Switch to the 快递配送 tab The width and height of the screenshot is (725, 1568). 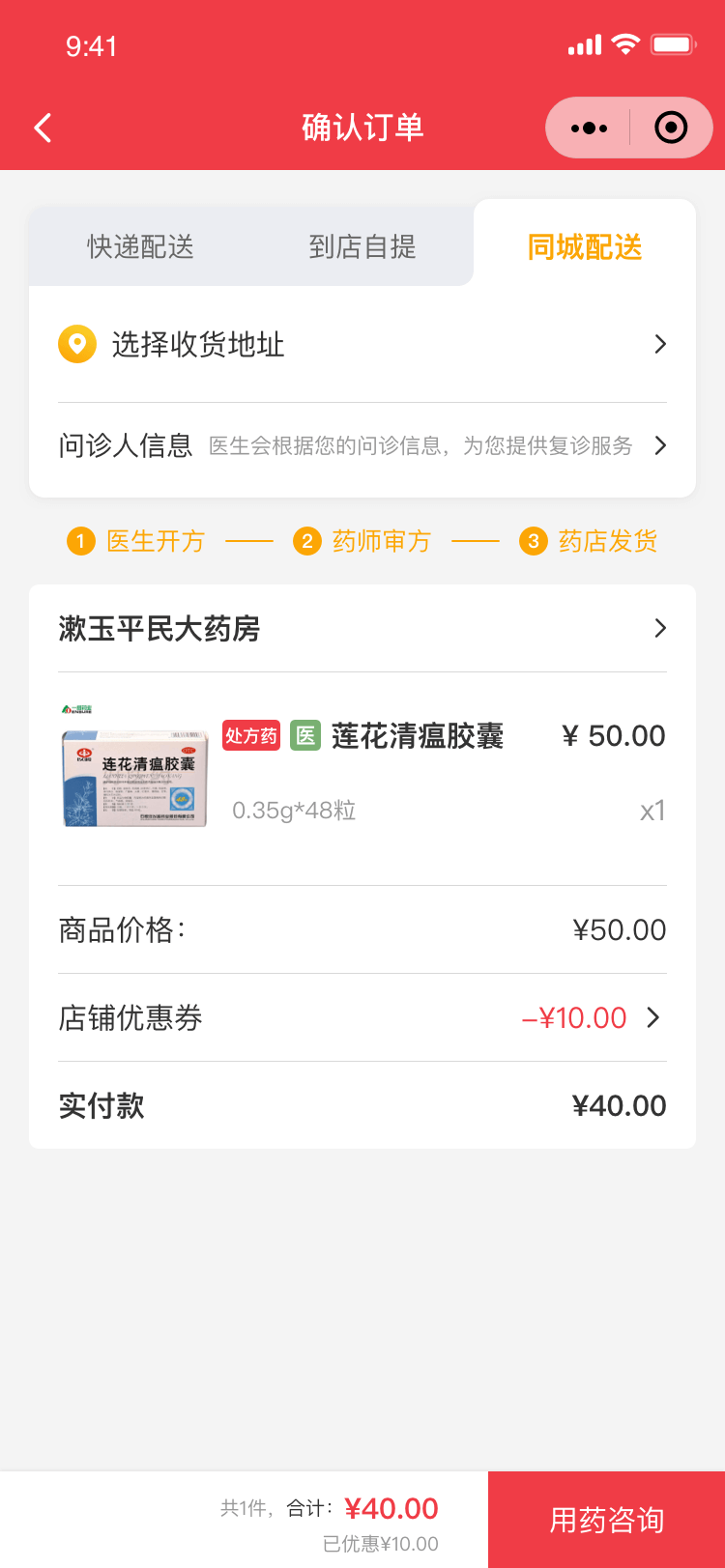pos(141,247)
